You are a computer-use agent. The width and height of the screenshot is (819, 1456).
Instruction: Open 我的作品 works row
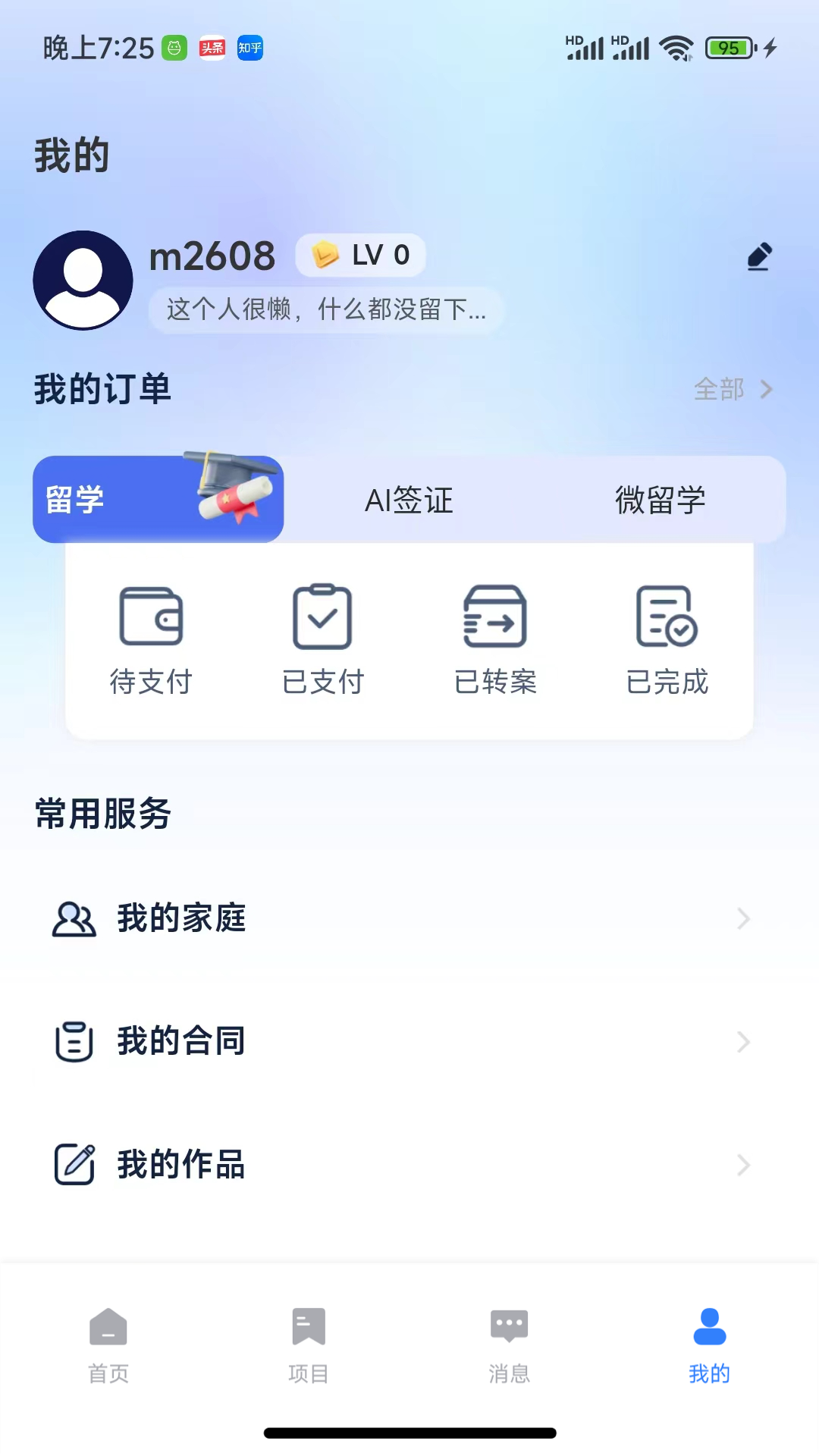409,1165
